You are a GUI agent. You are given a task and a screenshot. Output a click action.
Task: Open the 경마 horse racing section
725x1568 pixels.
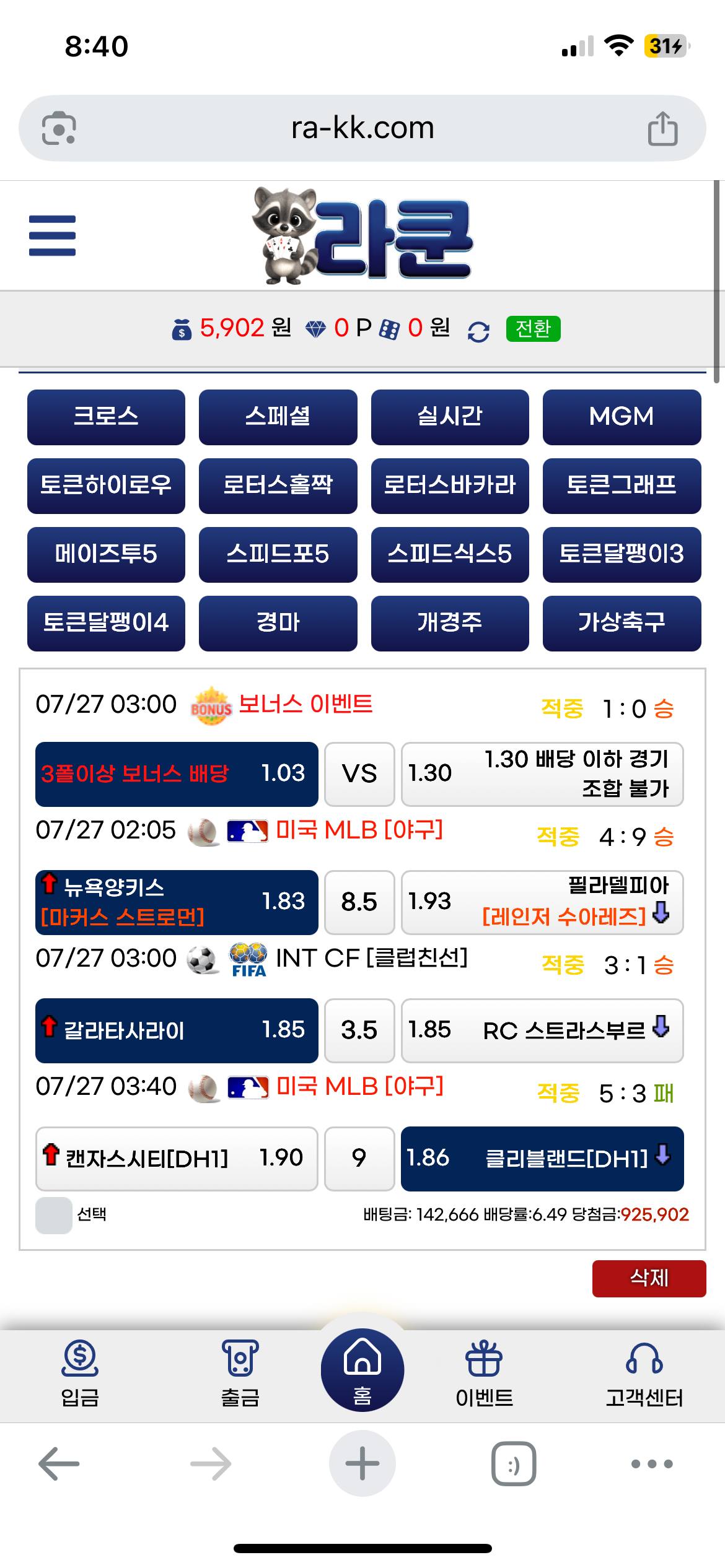[x=278, y=623]
